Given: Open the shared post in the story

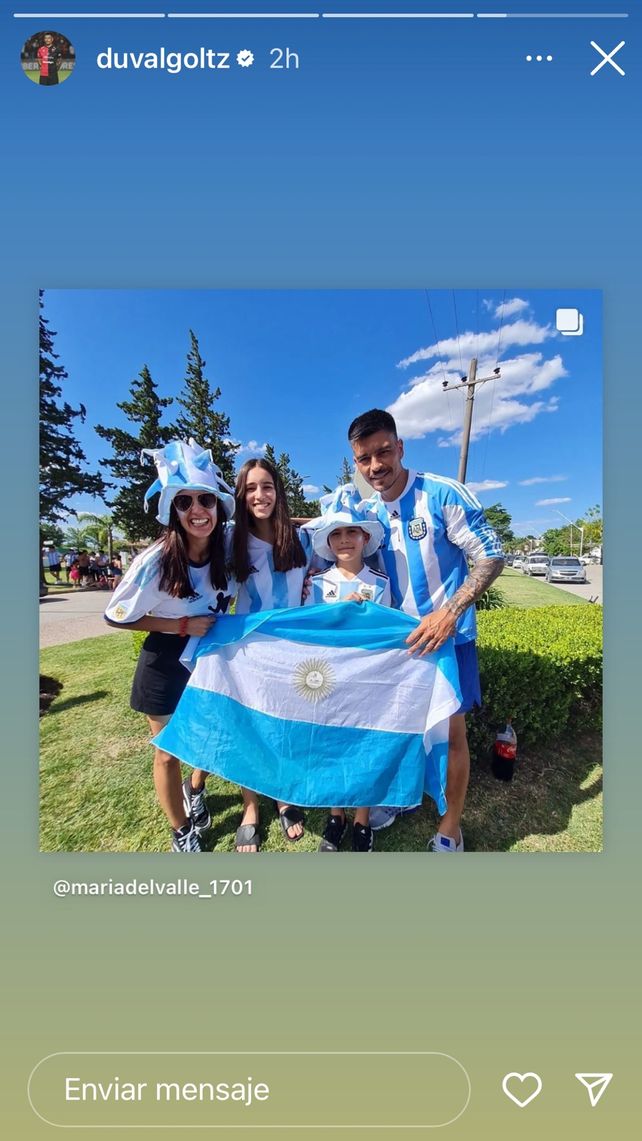Looking at the screenshot, I should click(321, 570).
